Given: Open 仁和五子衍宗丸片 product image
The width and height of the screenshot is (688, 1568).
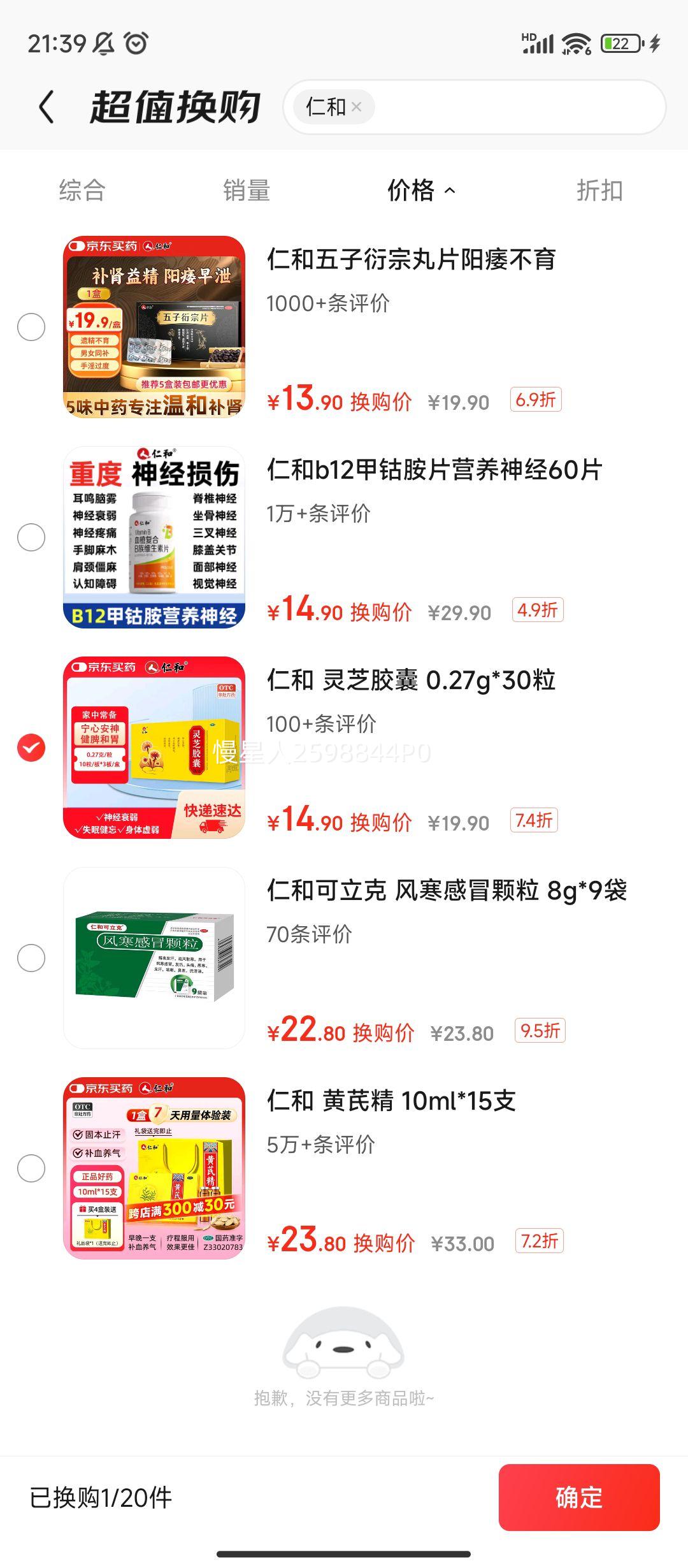Looking at the screenshot, I should [x=154, y=327].
